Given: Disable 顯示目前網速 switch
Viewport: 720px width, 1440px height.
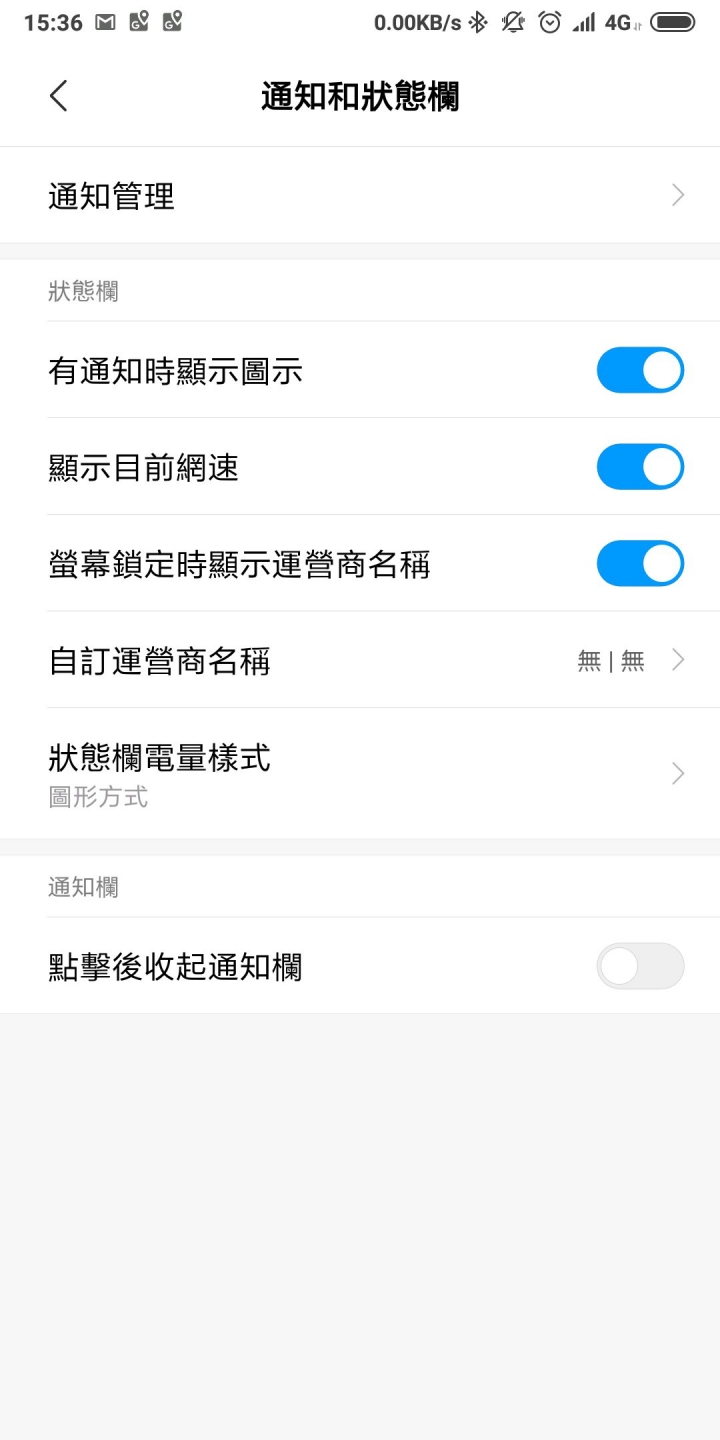Looking at the screenshot, I should point(640,467).
